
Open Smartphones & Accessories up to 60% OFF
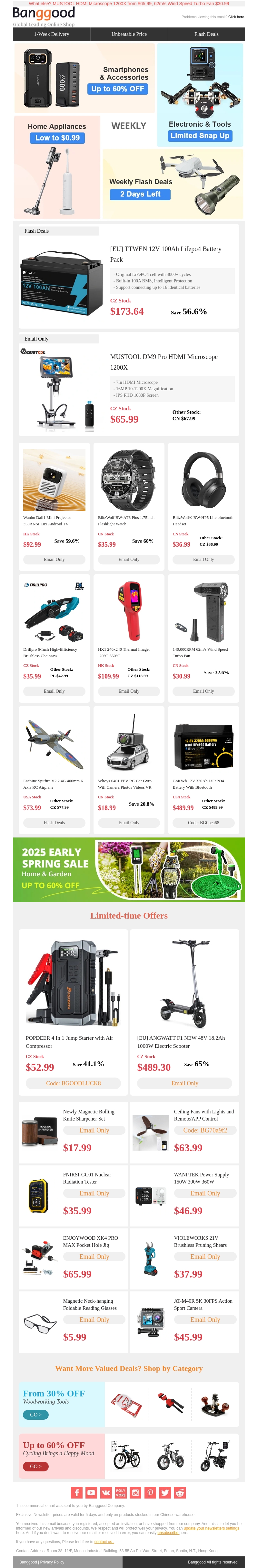click(x=118, y=89)
